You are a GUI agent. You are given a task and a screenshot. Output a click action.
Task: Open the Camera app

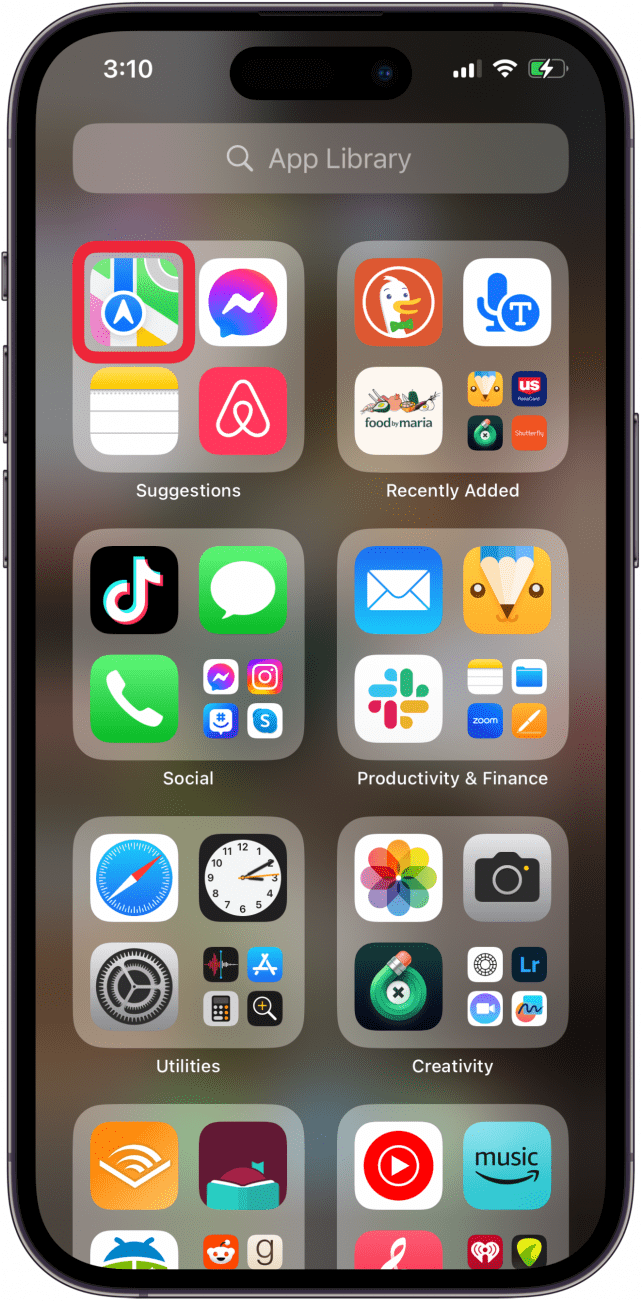(507, 878)
